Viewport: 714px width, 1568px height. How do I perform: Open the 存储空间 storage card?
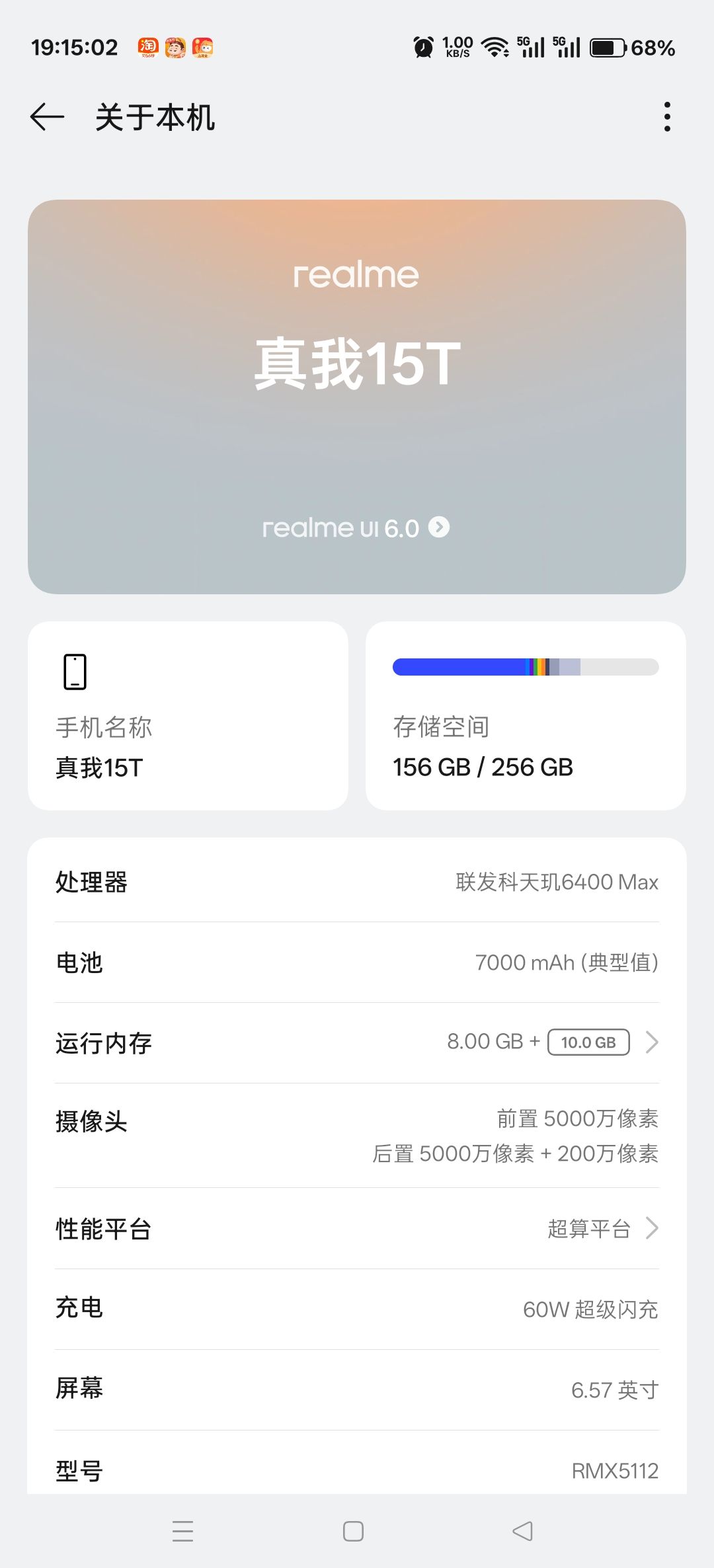[x=526, y=715]
